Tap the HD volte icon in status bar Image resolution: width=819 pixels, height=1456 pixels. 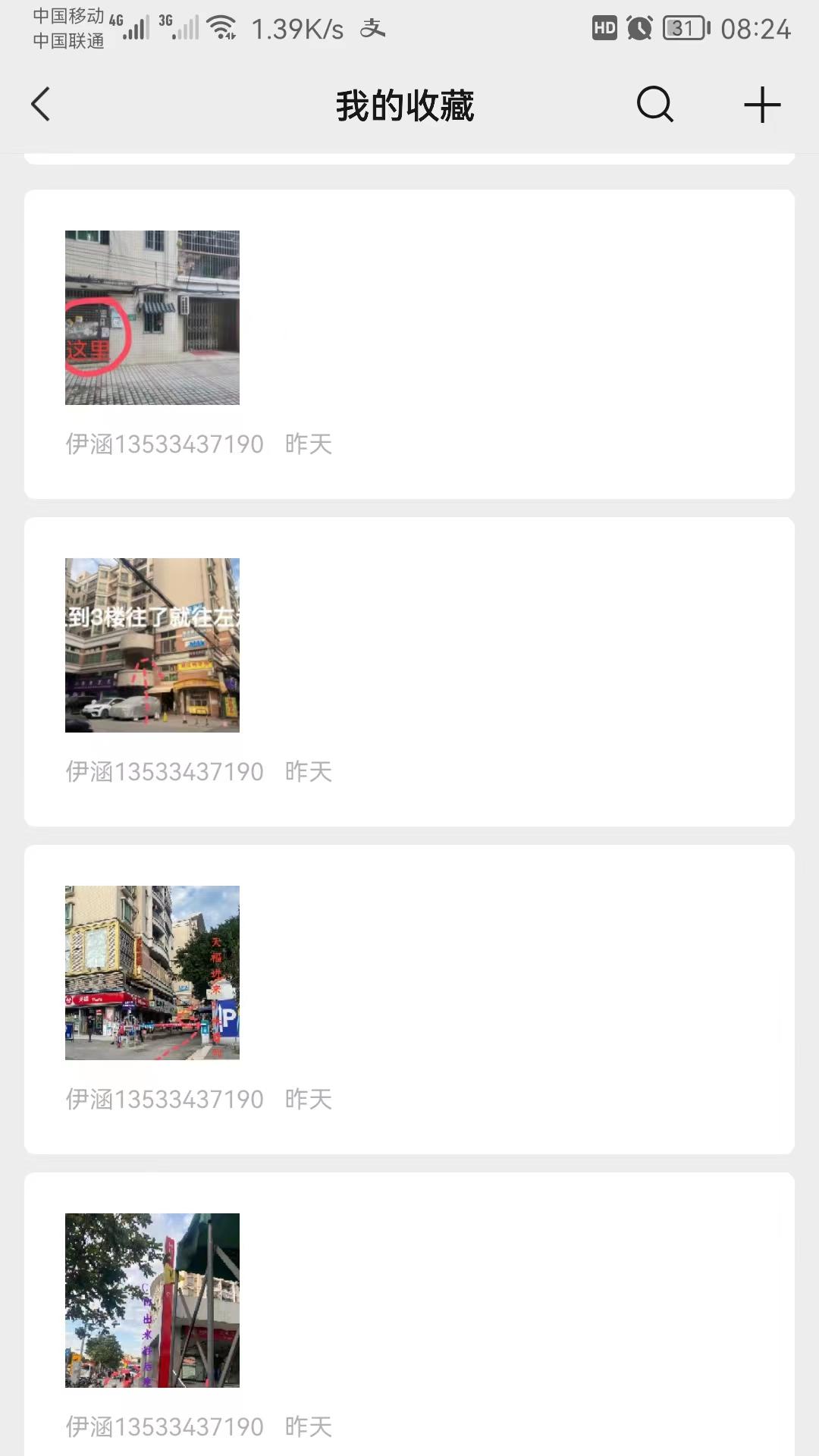[x=603, y=28]
